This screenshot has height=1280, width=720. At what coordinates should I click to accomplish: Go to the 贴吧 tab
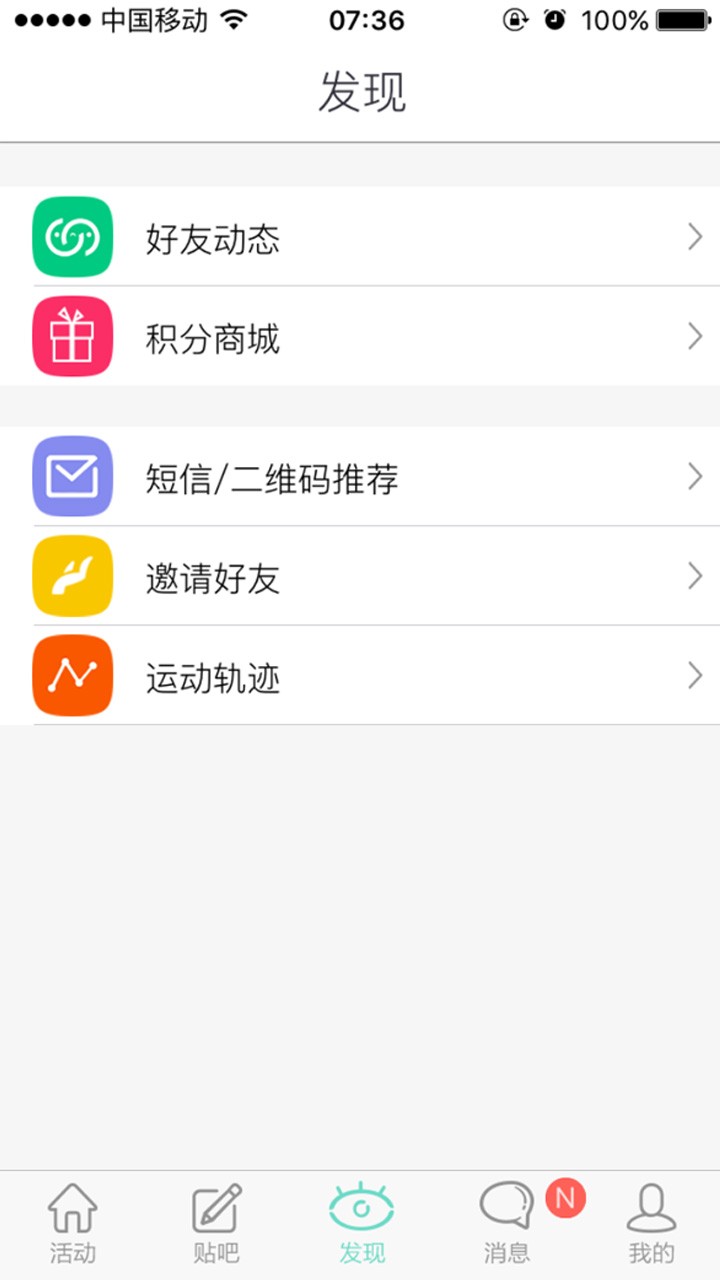pos(216,1224)
